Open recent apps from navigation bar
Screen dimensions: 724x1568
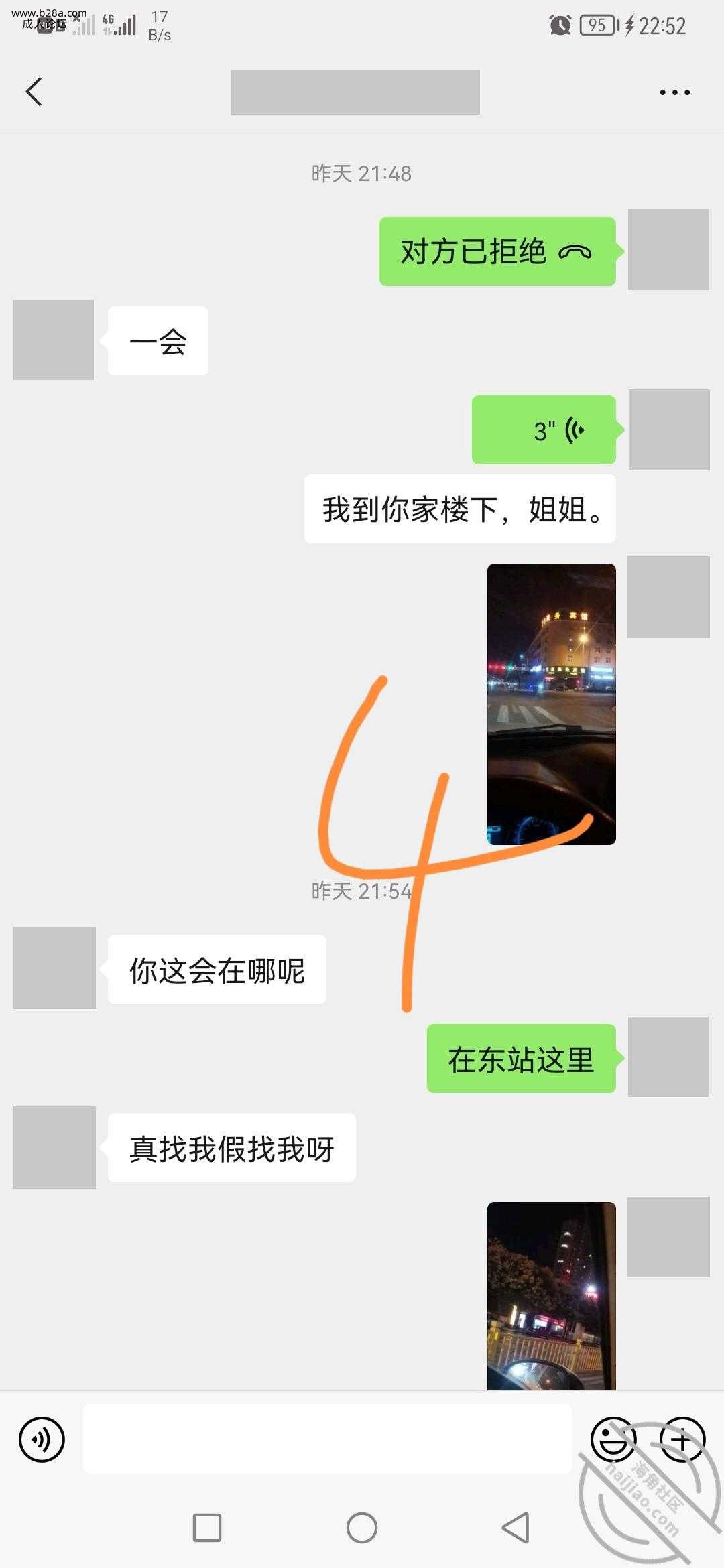coord(207,1528)
